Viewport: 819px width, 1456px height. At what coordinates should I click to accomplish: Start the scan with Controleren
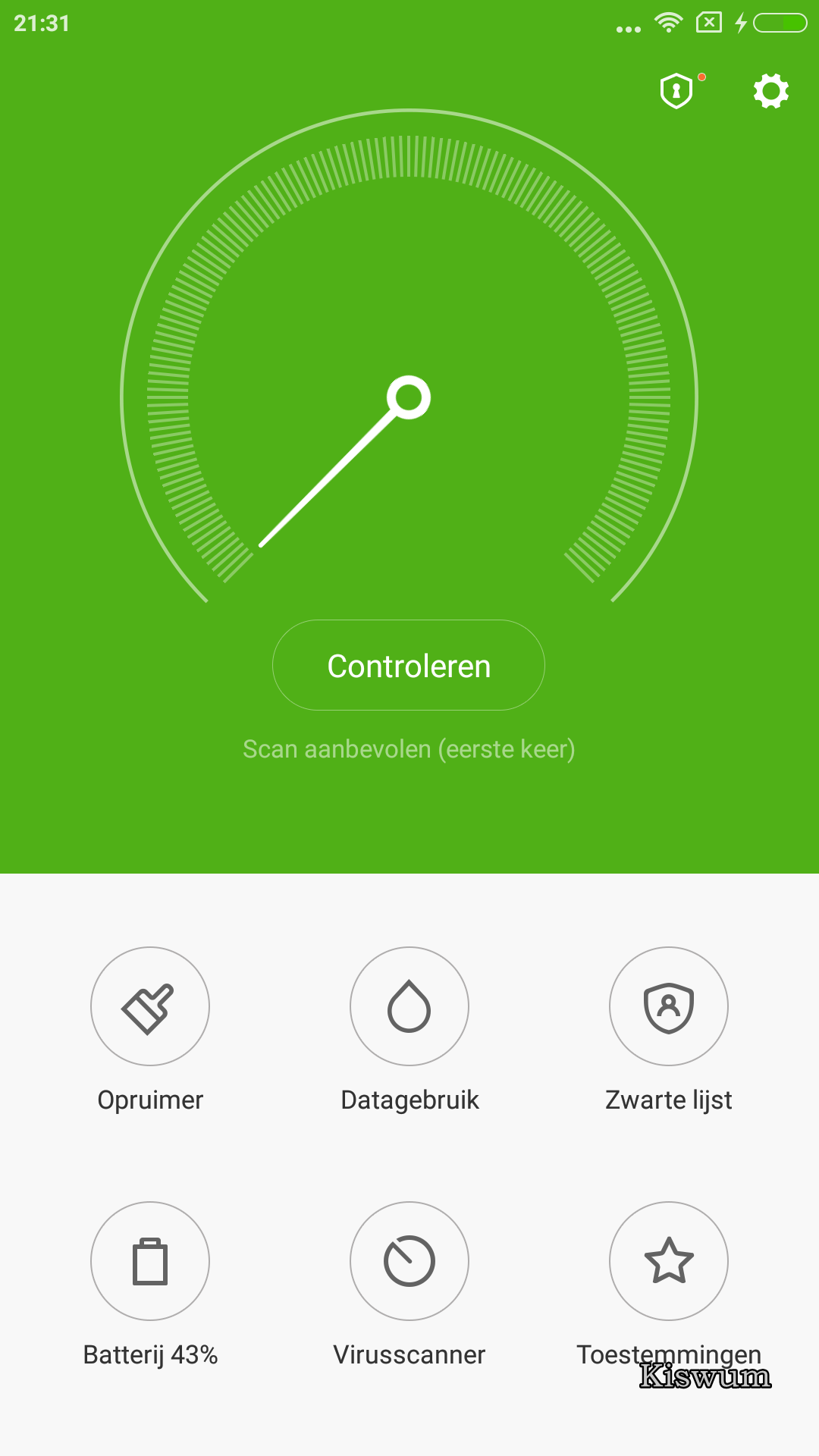click(x=409, y=665)
